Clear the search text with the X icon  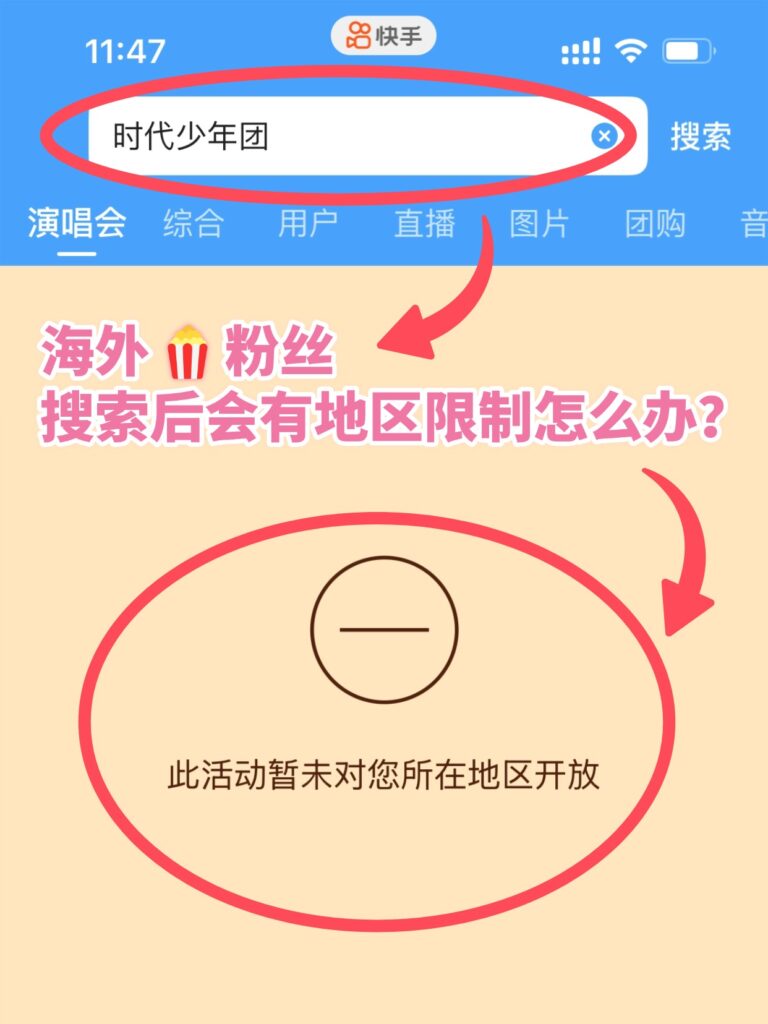pyautogui.click(x=604, y=136)
